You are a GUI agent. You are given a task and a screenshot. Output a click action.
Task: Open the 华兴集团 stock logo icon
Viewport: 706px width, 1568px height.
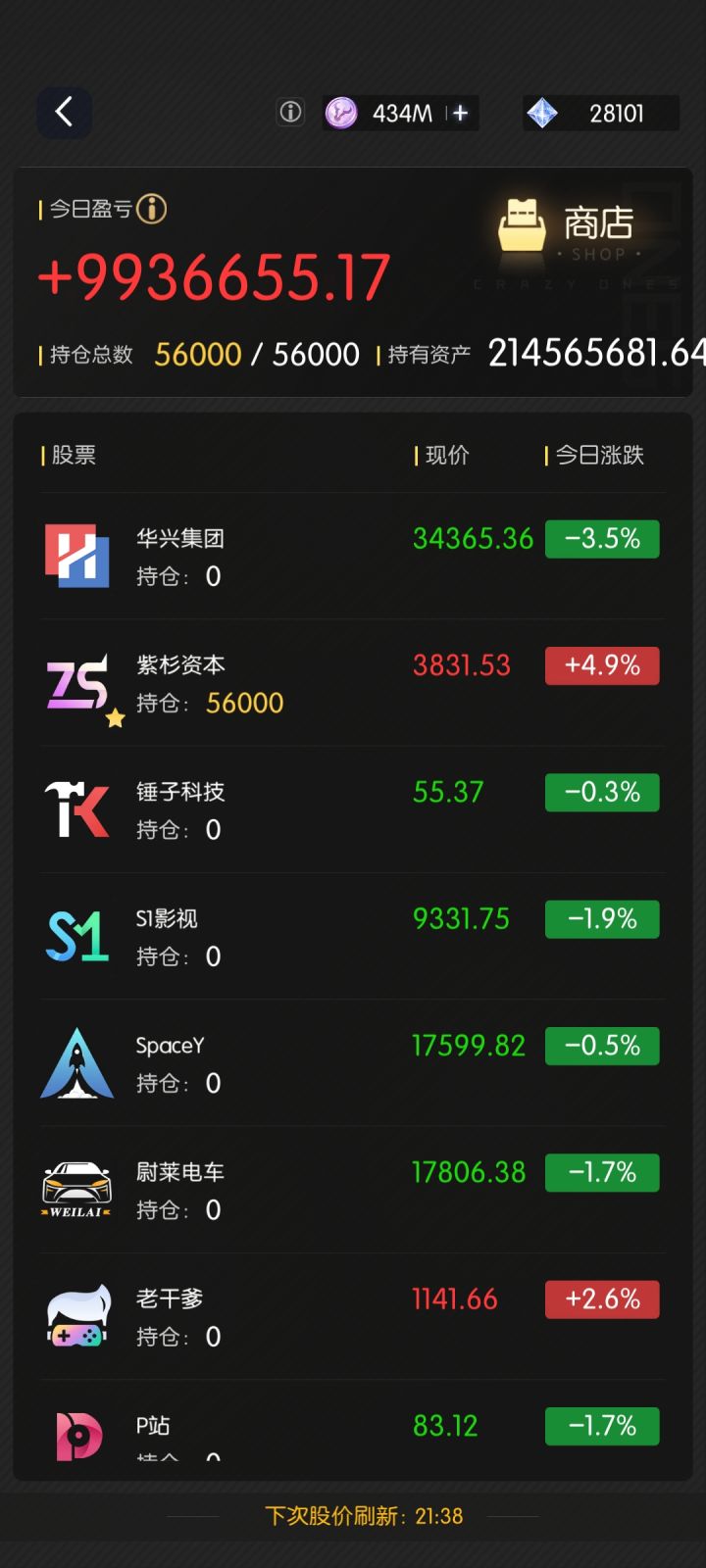(76, 554)
